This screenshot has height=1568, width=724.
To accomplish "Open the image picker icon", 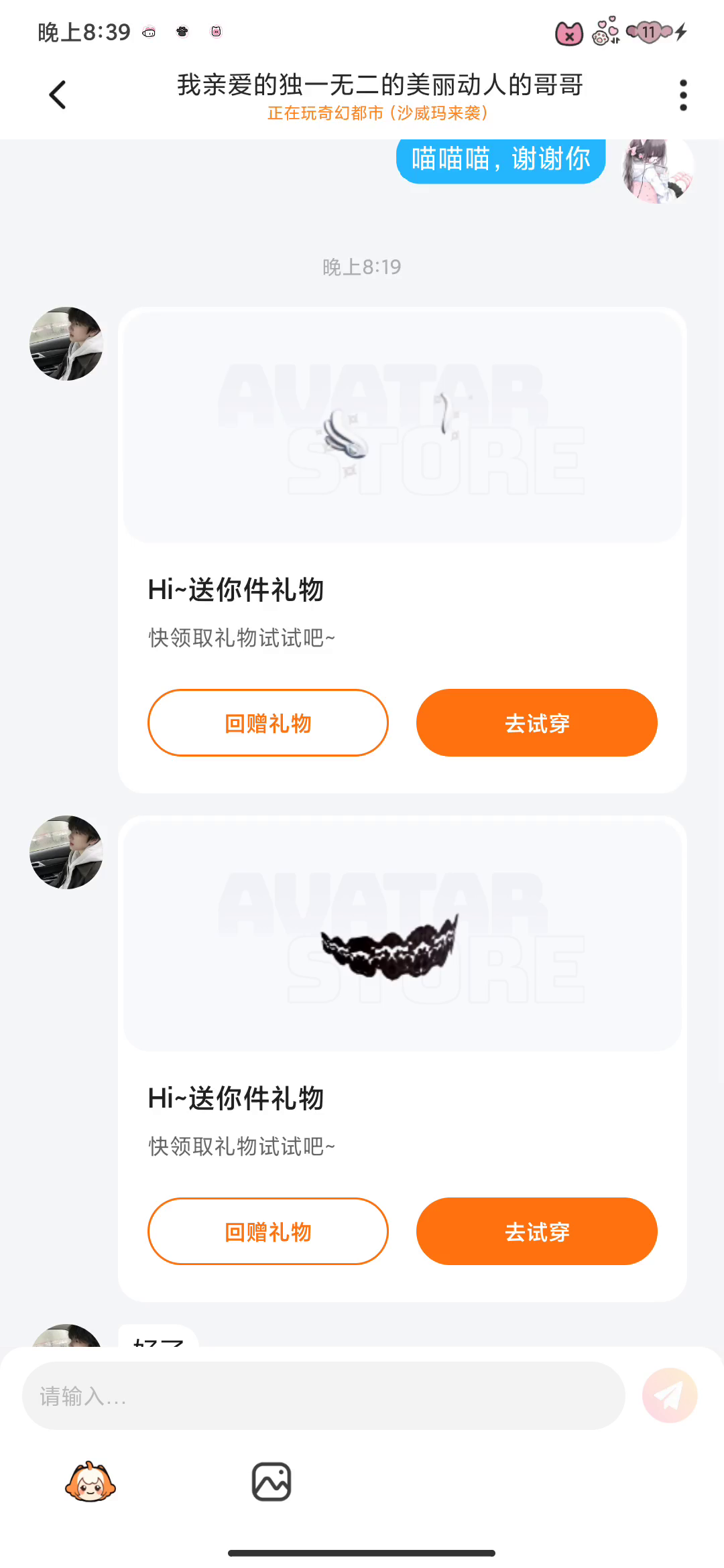I will coord(271,1482).
